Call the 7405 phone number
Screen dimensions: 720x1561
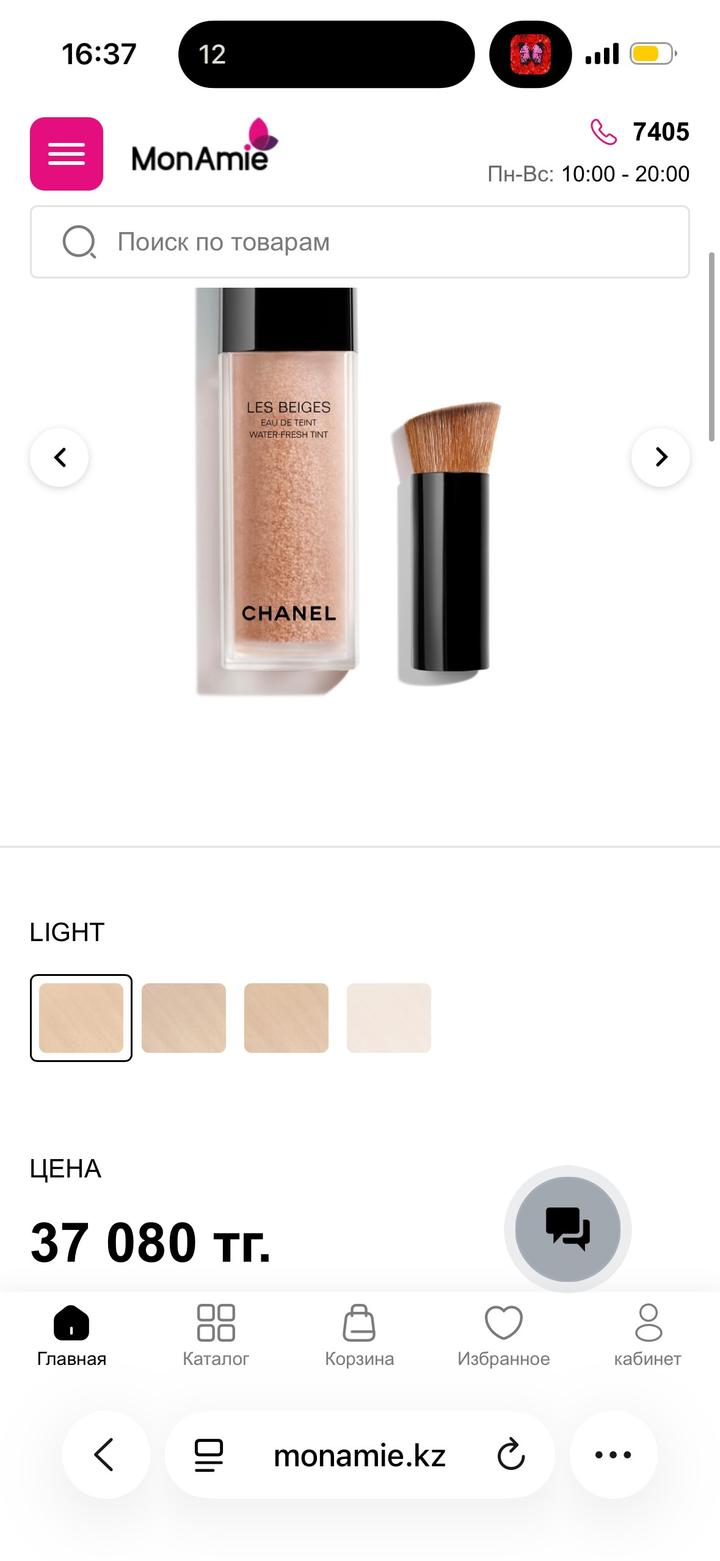[641, 132]
